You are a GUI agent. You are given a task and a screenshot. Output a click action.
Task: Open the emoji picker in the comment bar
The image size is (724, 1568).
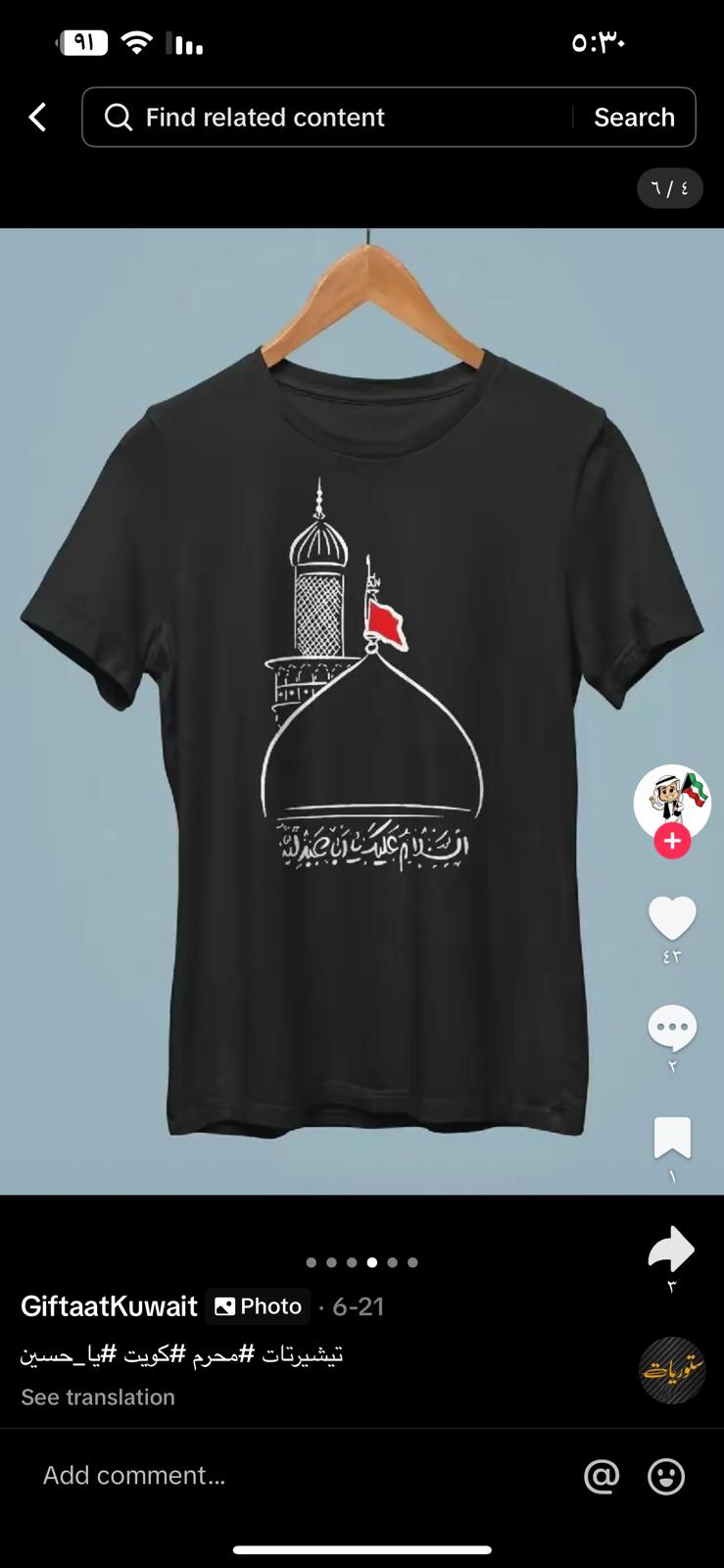(x=666, y=1476)
